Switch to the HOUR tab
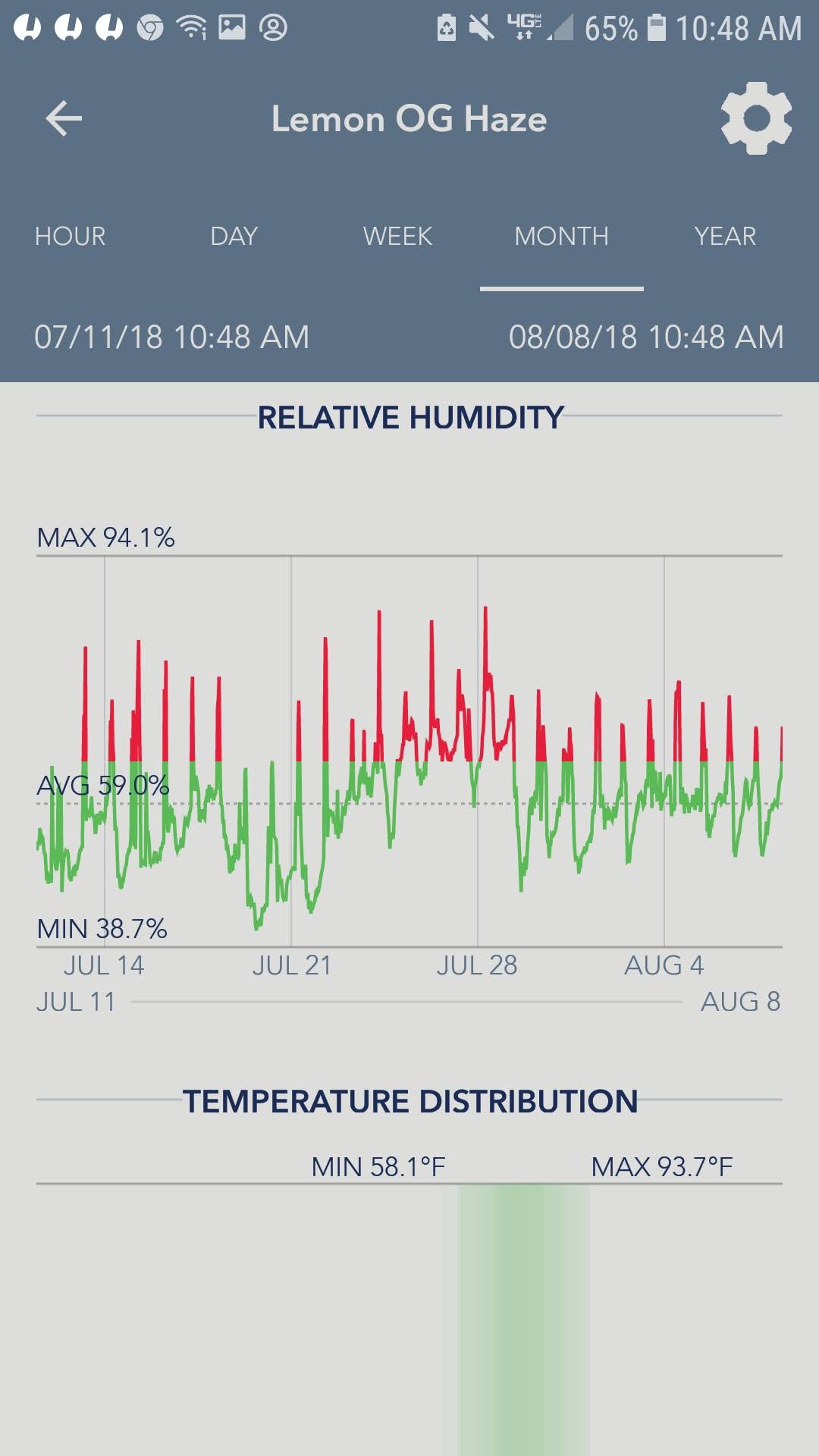This screenshot has width=819, height=1456. (71, 237)
